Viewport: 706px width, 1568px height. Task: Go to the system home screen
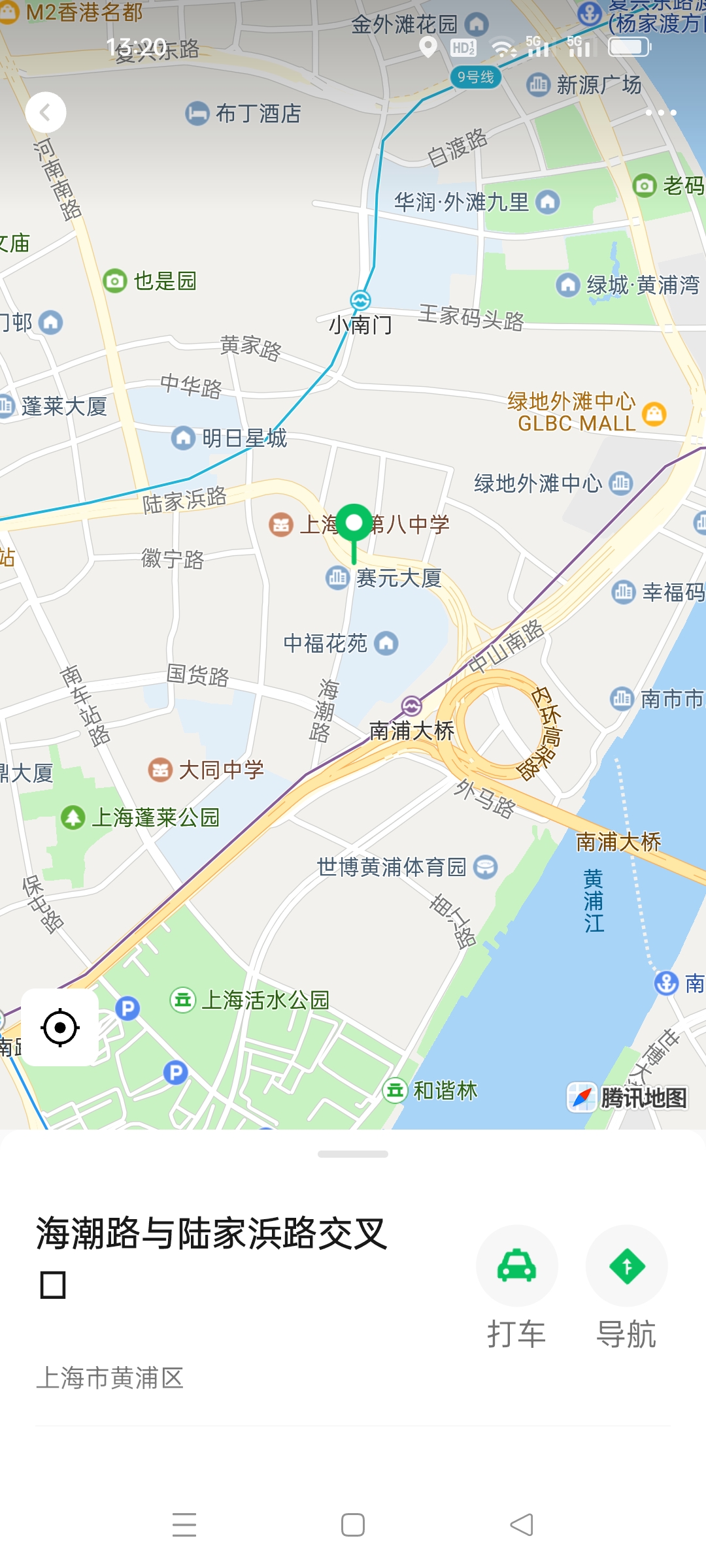tap(353, 1525)
